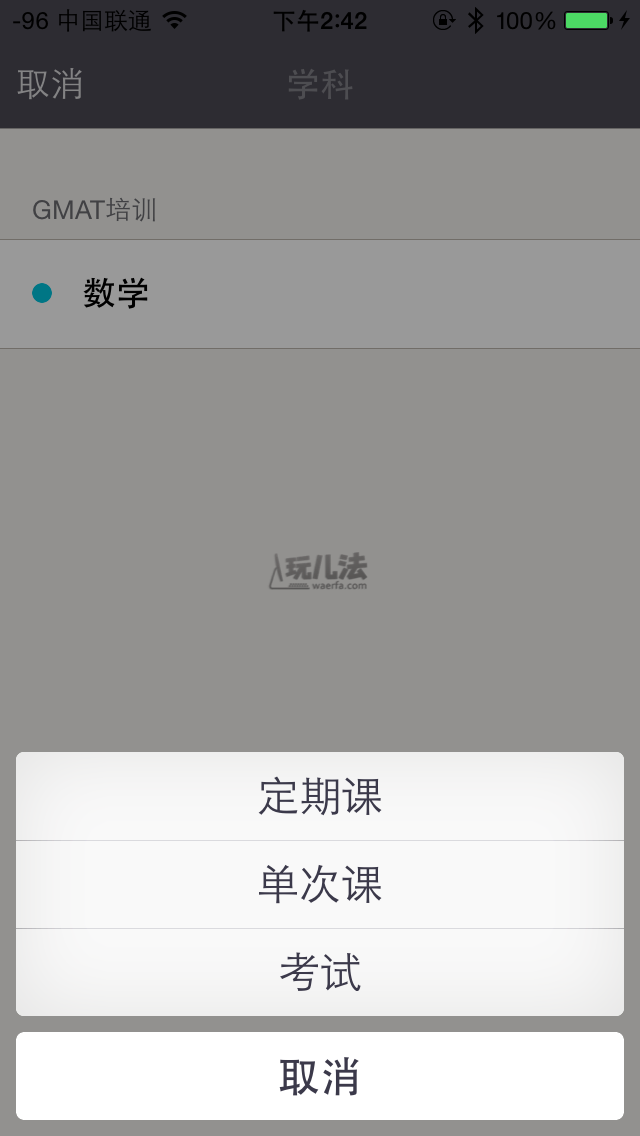Select 定期课 from the action sheet
This screenshot has width=640, height=1136.
tap(320, 796)
